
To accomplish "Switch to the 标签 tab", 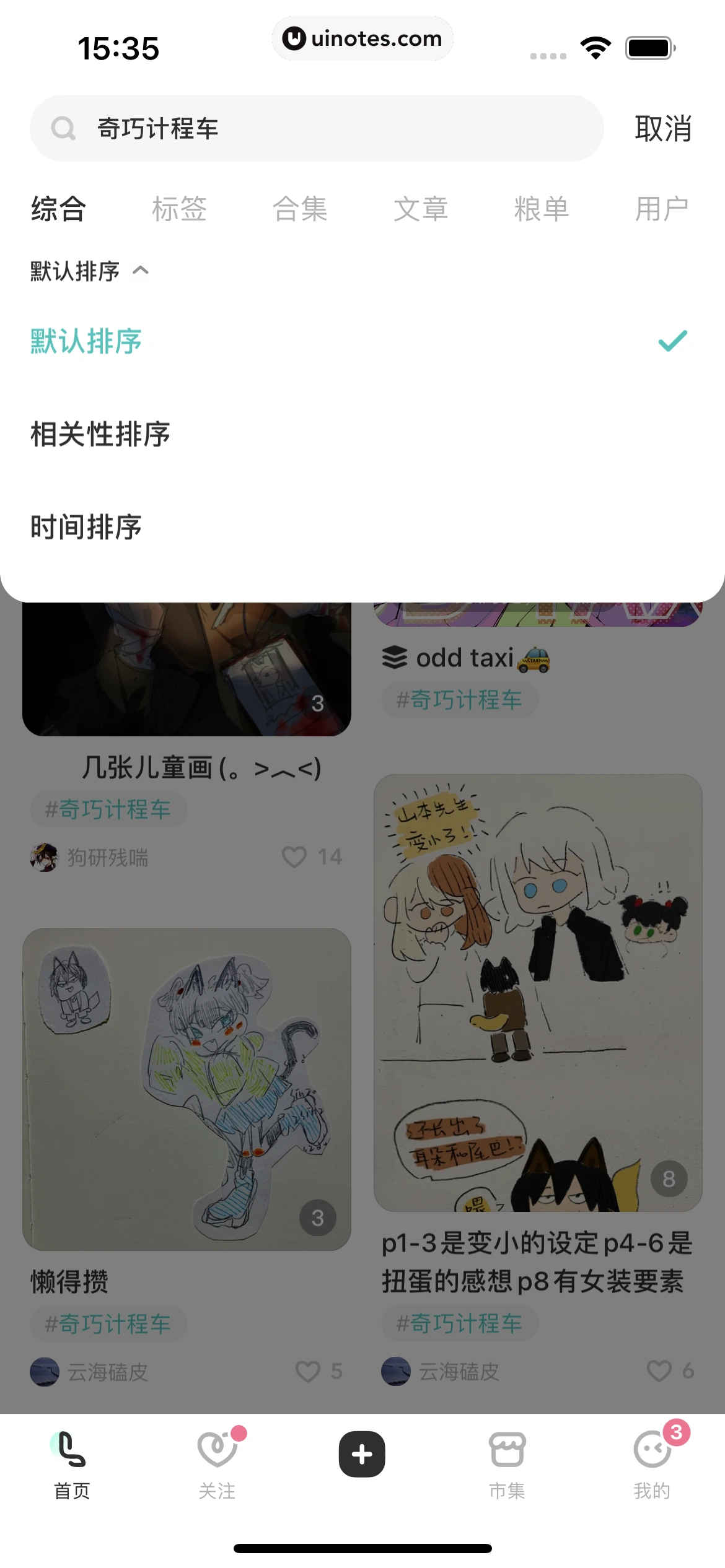I will click(180, 209).
